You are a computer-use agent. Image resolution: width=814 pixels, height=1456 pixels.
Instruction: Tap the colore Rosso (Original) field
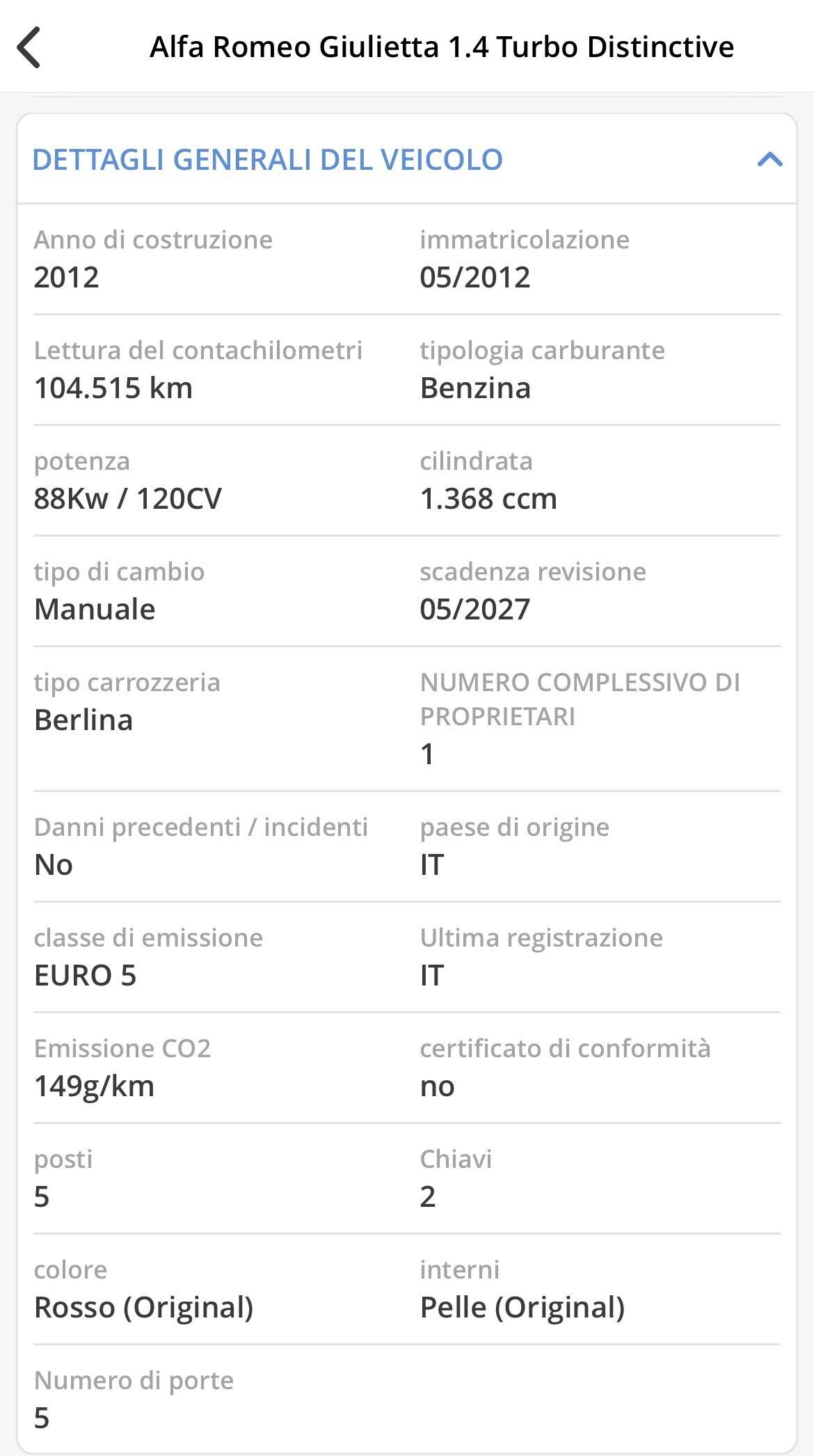pyautogui.click(x=145, y=1307)
